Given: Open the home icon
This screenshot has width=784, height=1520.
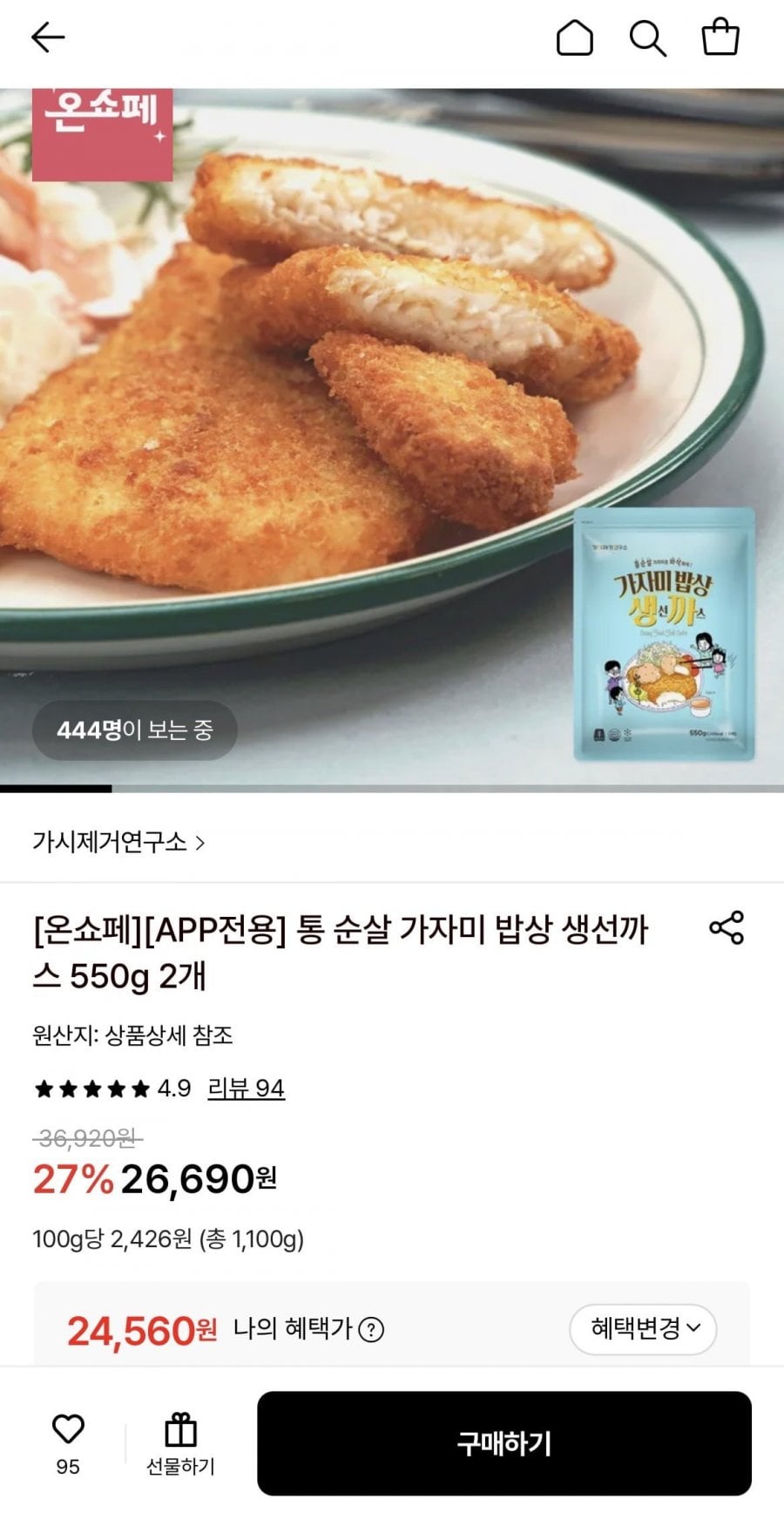Looking at the screenshot, I should 574,38.
